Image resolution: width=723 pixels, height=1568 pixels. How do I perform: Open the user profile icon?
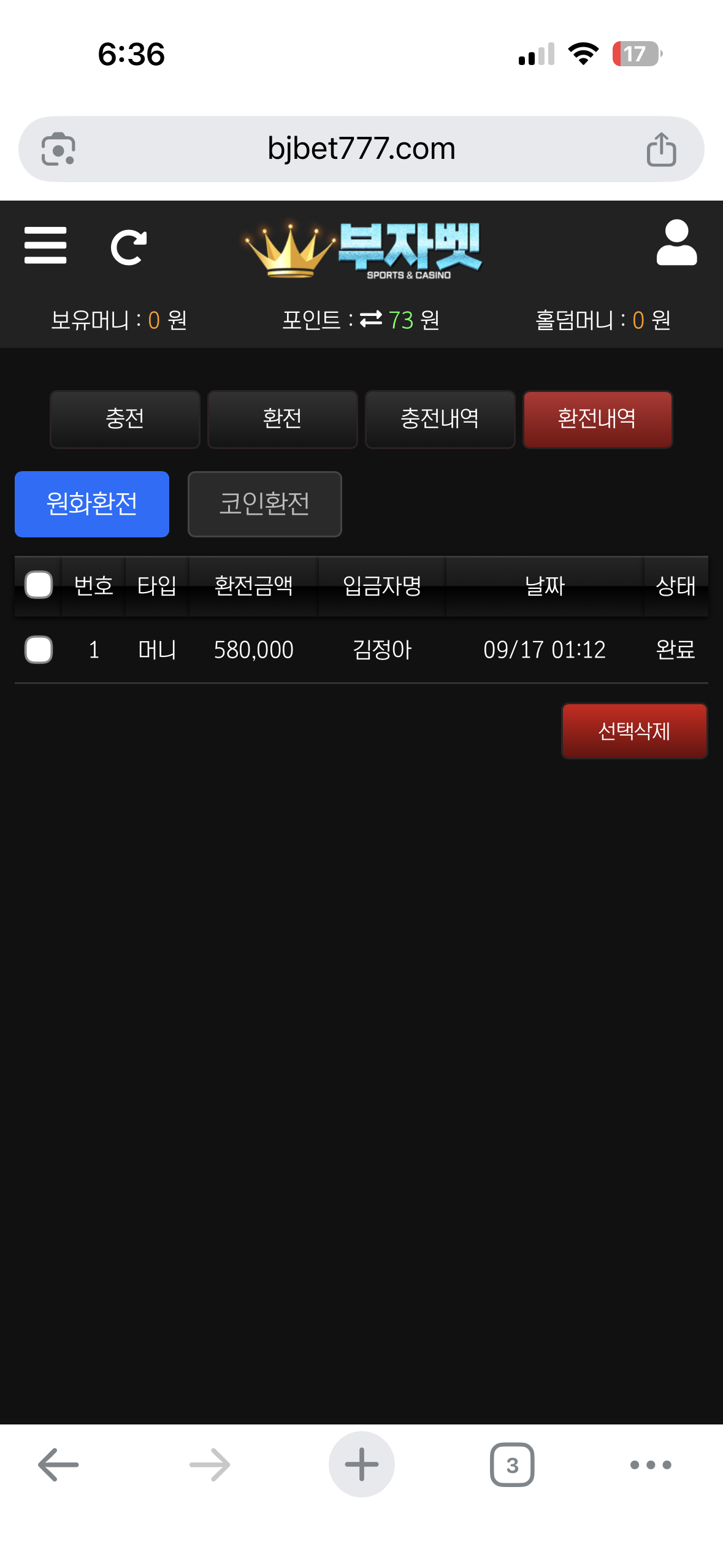tap(676, 243)
